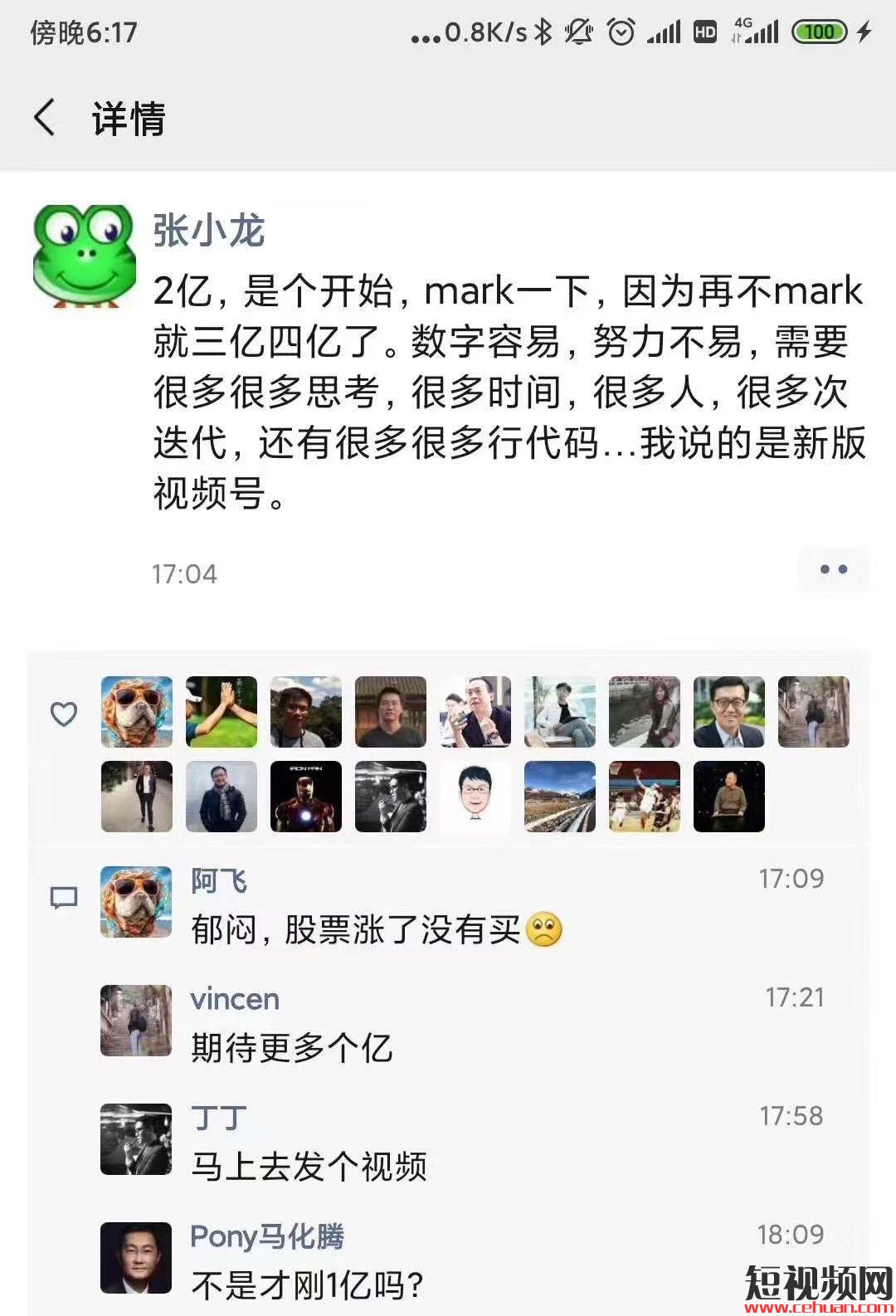Reply to the comment 不是才刚1亿吗?
The width and height of the screenshot is (896, 1316).
(x=307, y=1285)
